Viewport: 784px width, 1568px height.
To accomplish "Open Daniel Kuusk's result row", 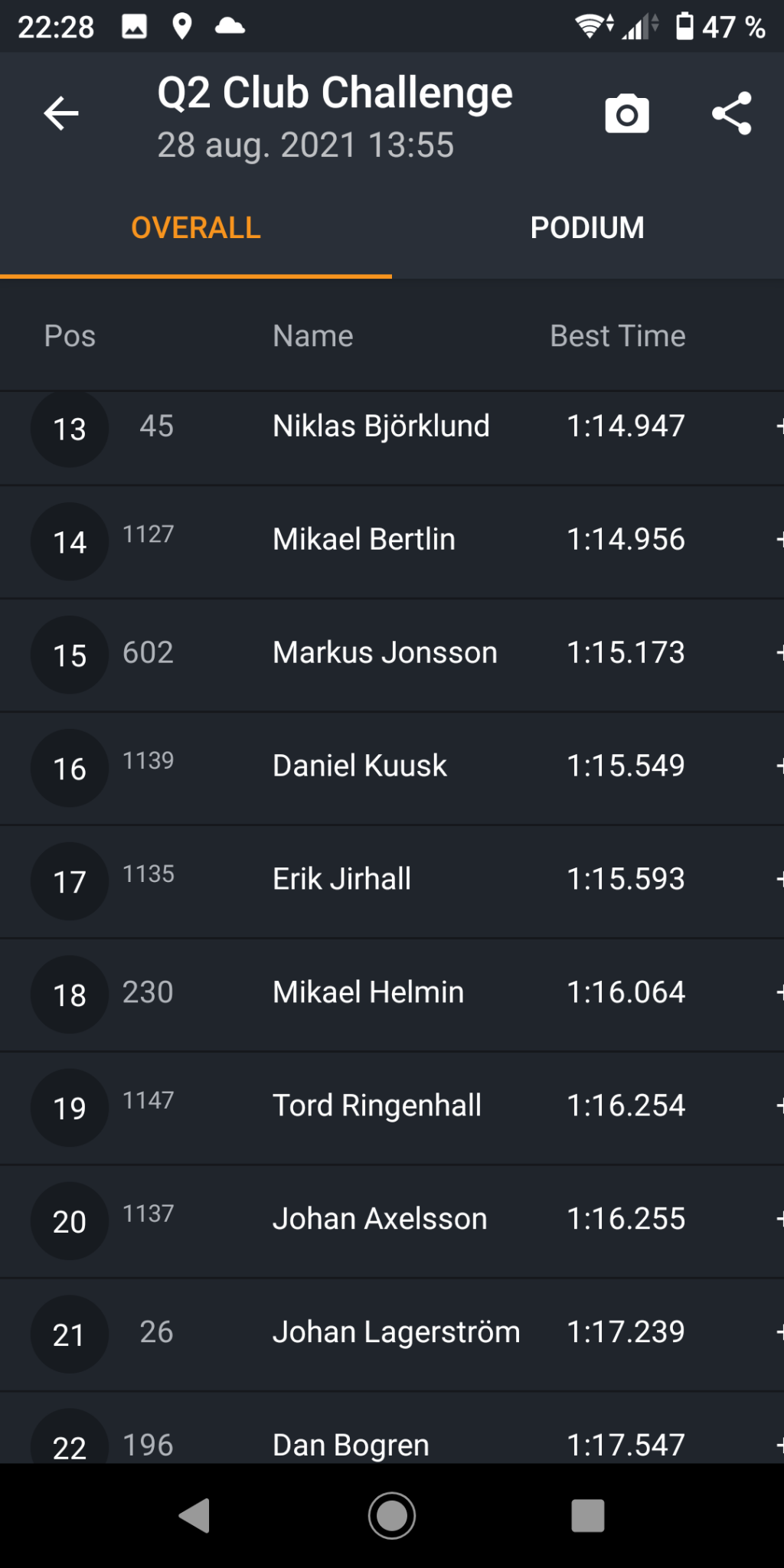I will [x=392, y=769].
